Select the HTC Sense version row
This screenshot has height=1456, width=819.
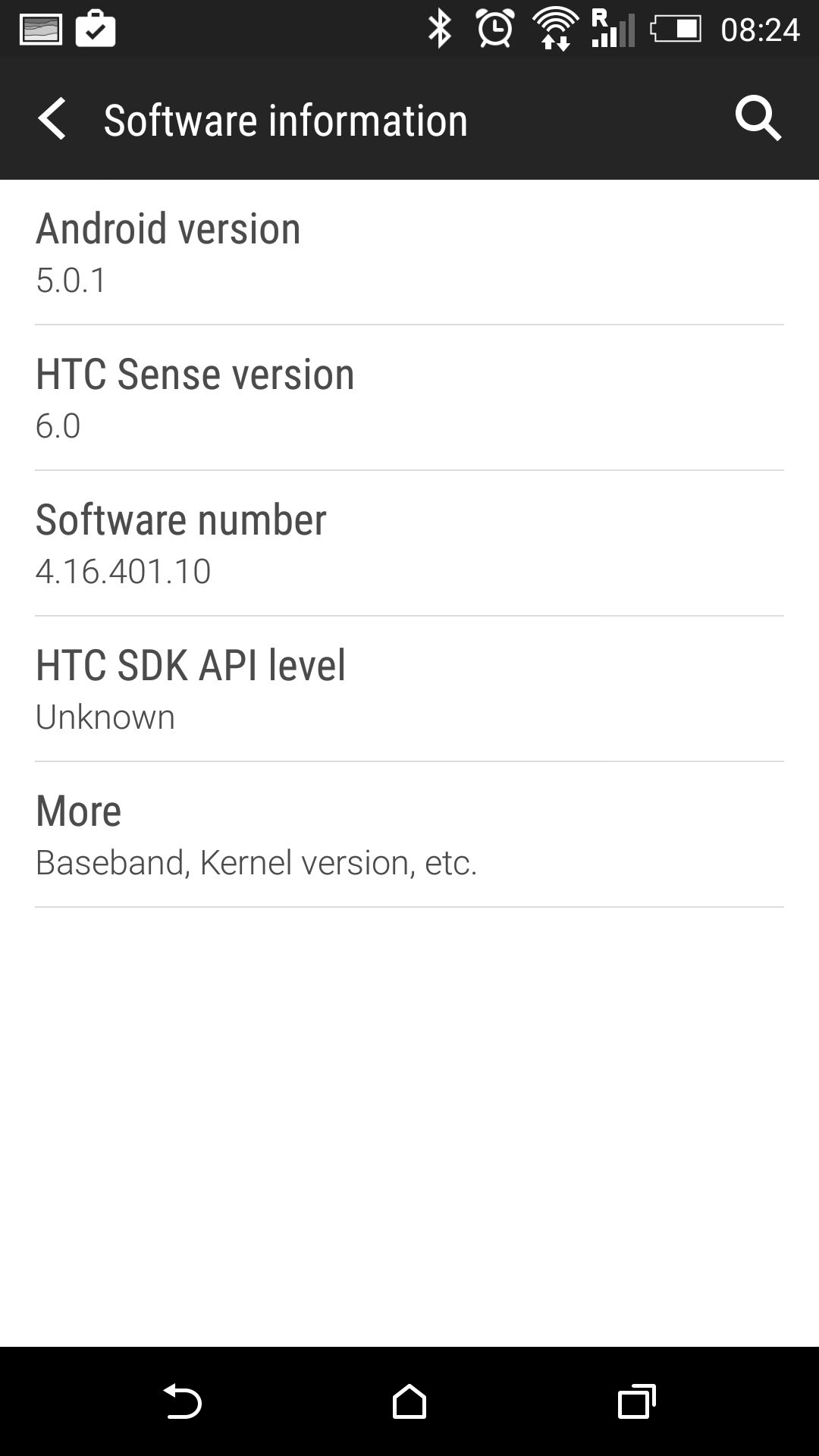409,398
